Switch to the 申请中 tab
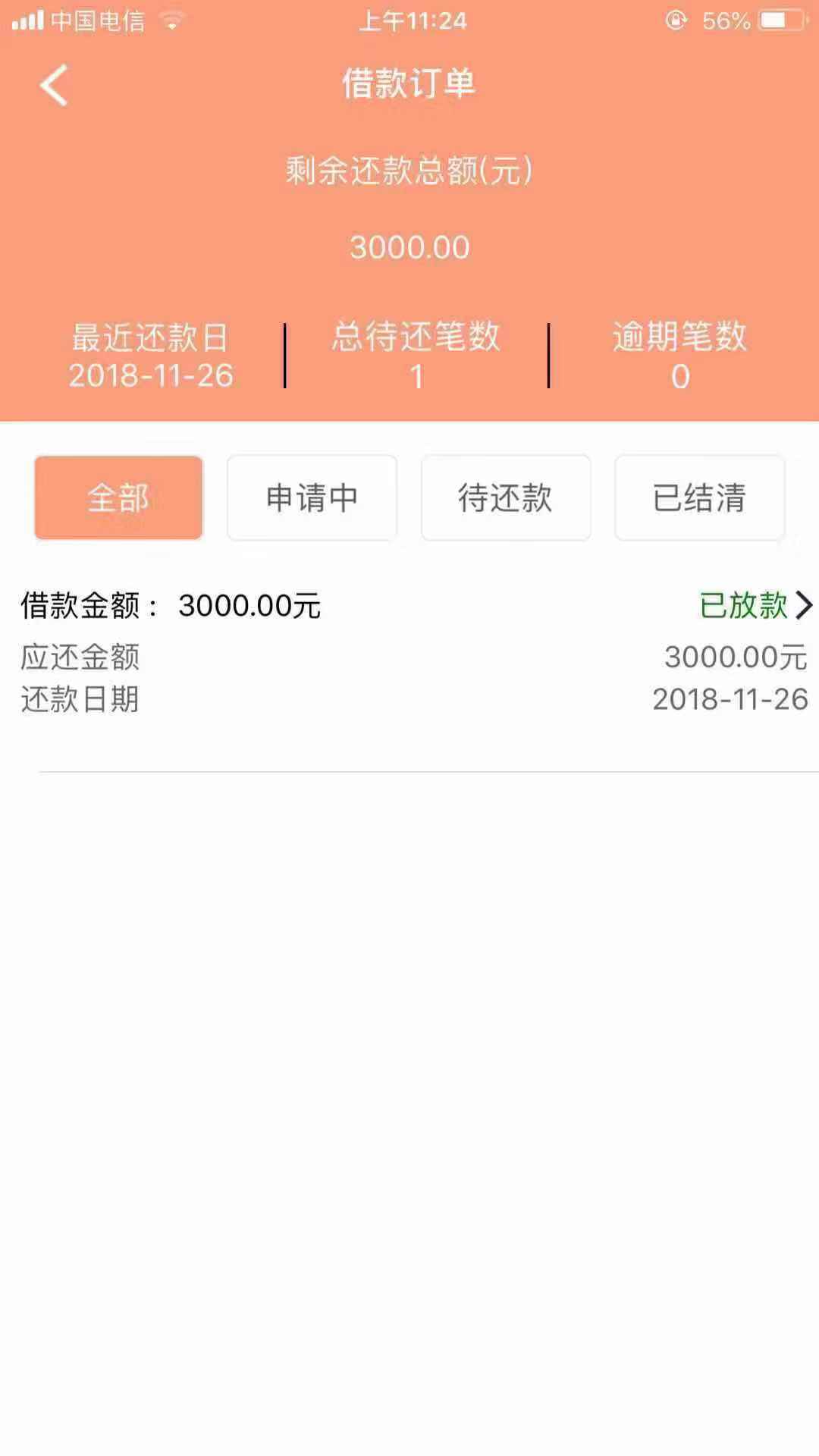The image size is (819, 1456). (312, 497)
